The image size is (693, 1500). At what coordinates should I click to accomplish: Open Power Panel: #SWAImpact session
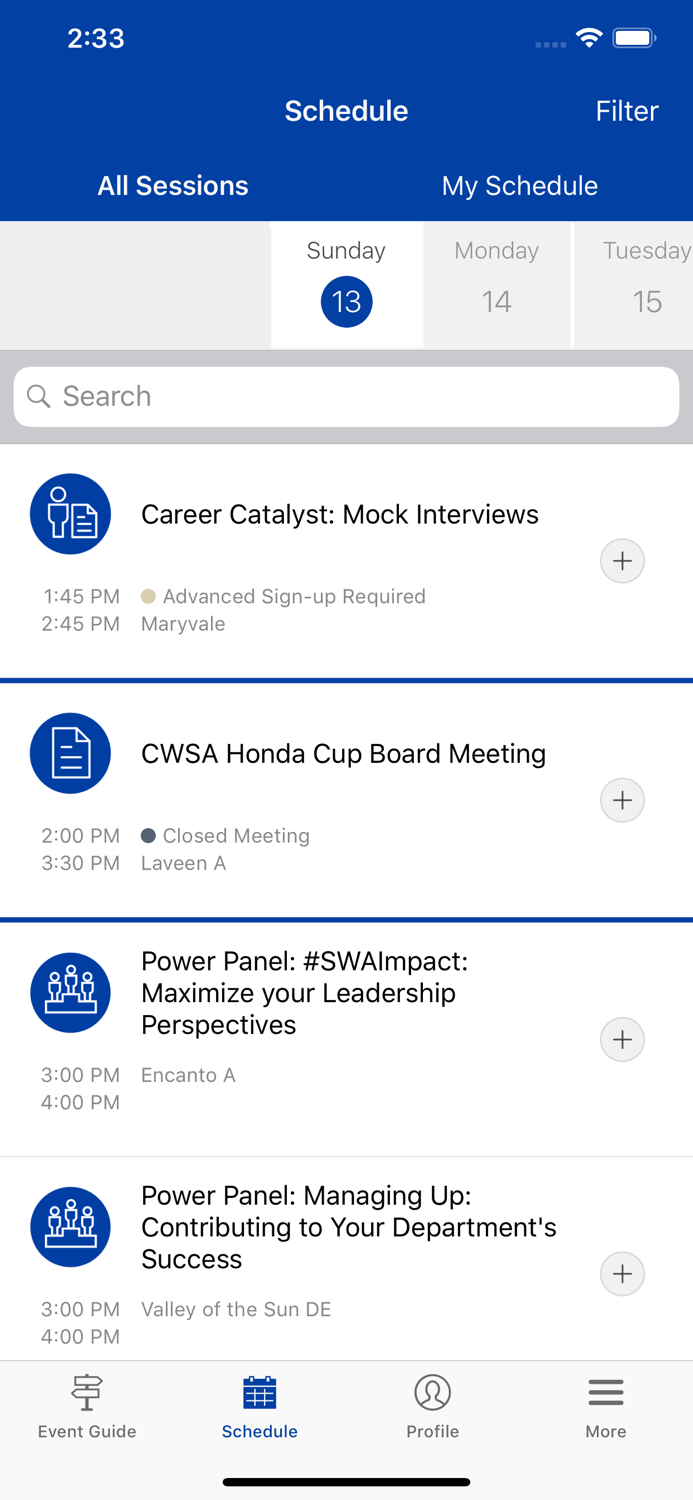point(304,993)
